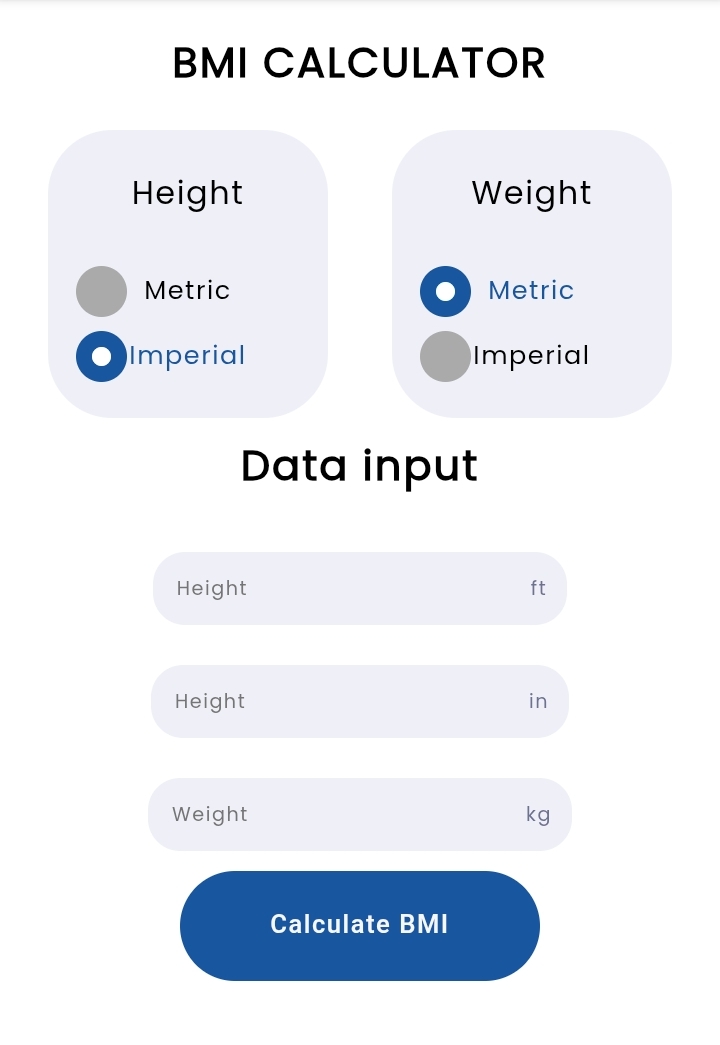Tap the Calculate BMI button
720x1045 pixels.
click(359, 925)
